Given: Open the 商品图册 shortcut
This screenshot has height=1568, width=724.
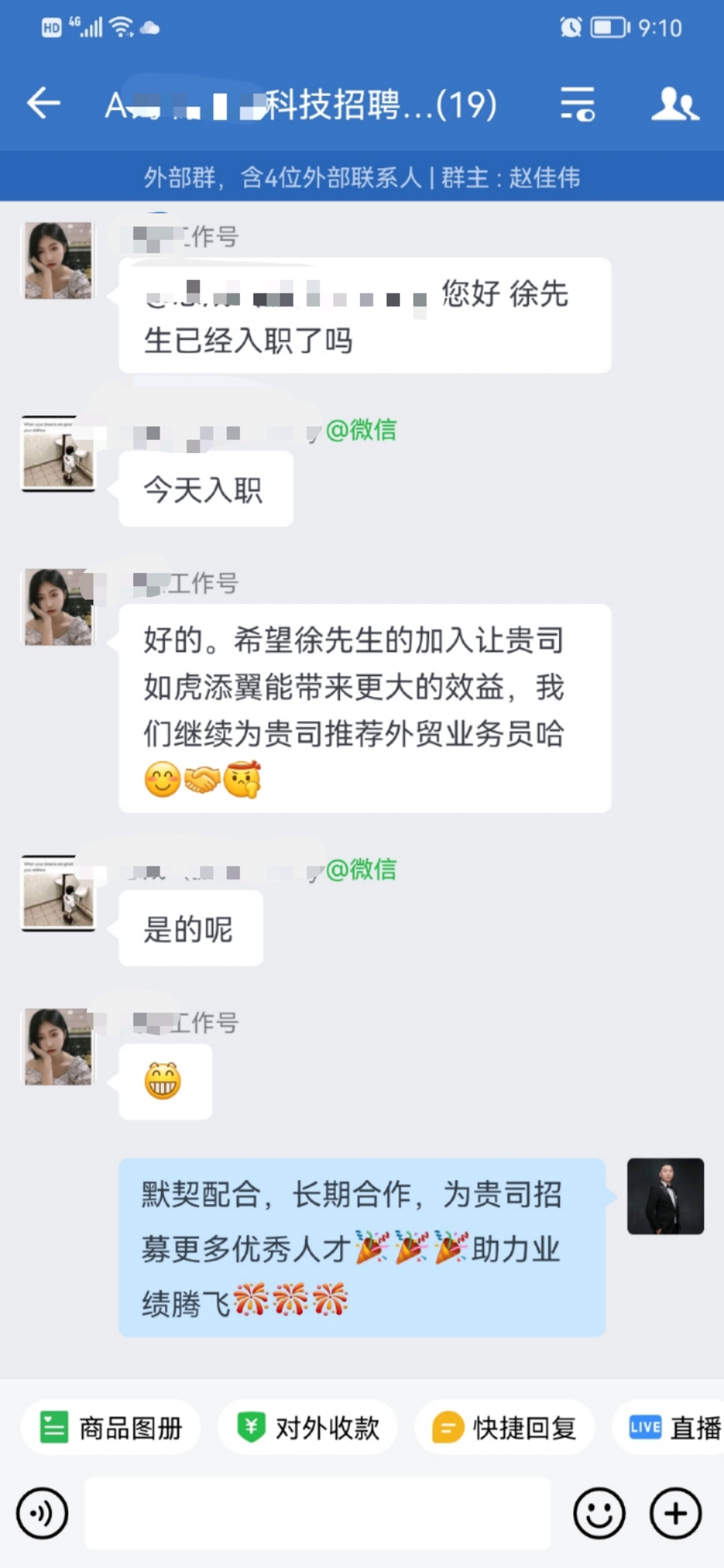Looking at the screenshot, I should click(111, 1427).
